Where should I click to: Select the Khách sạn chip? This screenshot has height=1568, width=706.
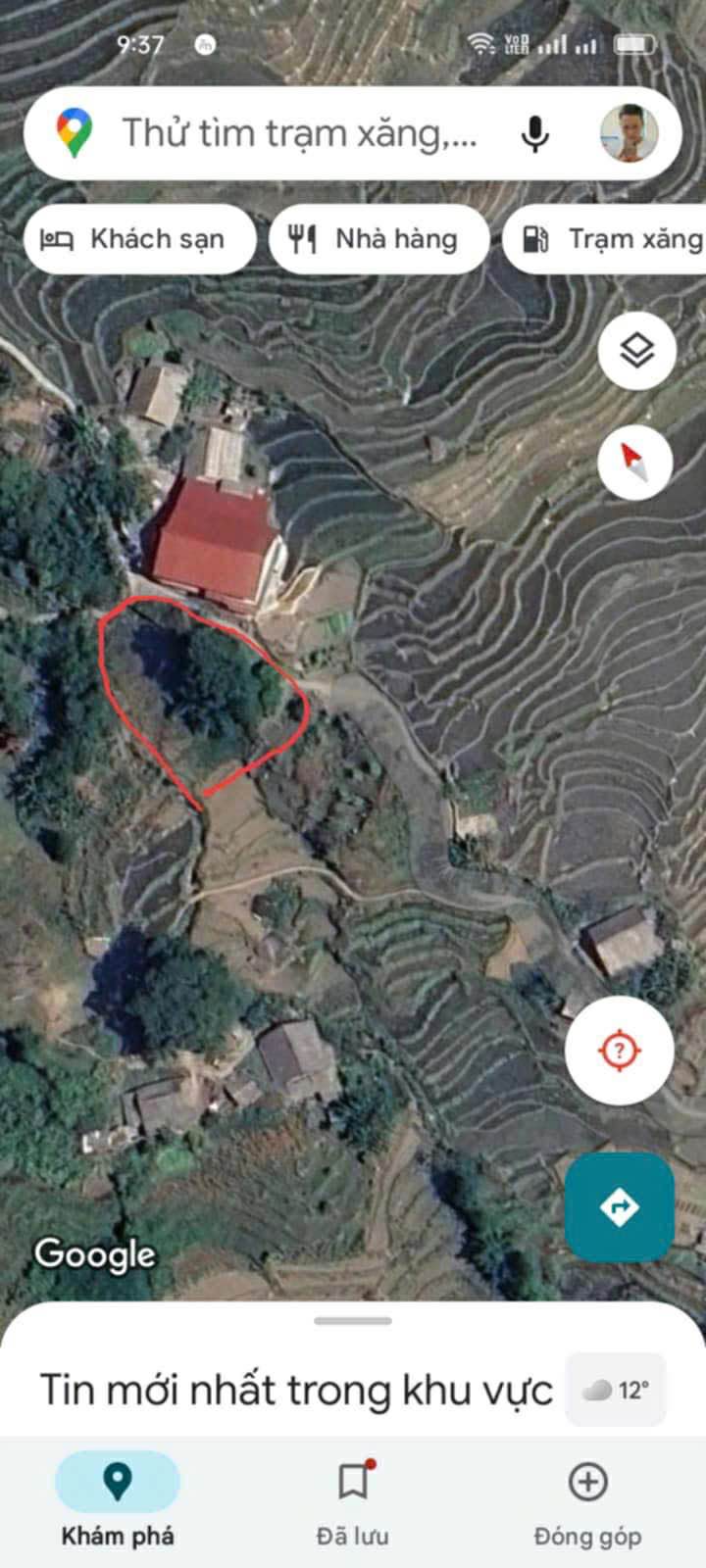(139, 239)
